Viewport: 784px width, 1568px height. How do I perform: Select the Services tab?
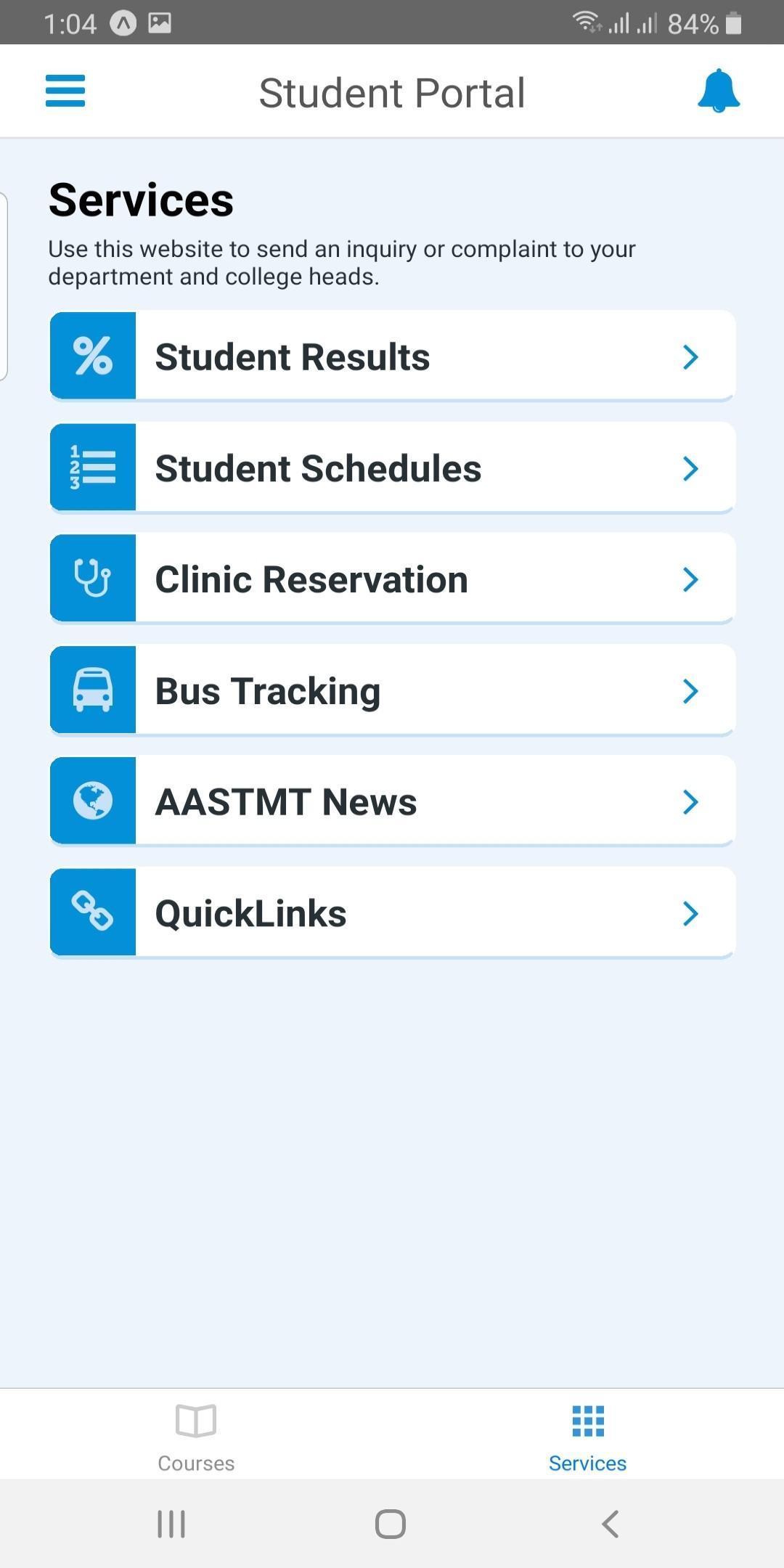click(587, 1437)
